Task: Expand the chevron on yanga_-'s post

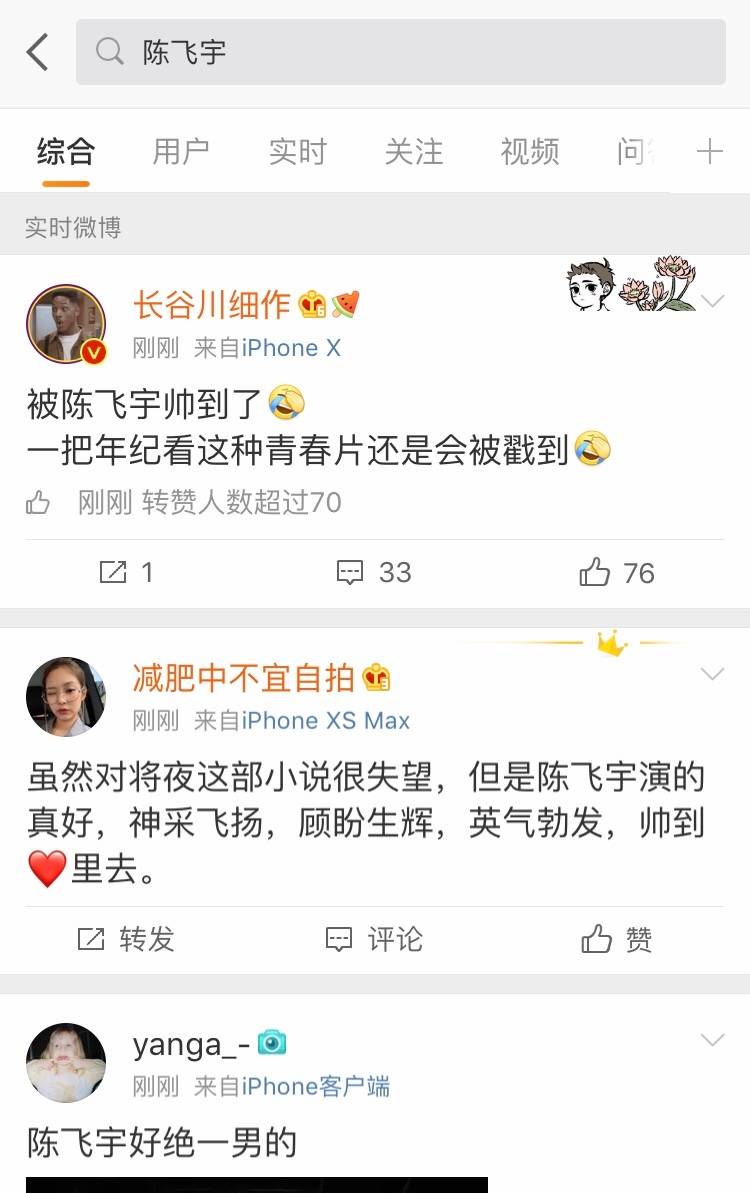Action: (x=712, y=1040)
